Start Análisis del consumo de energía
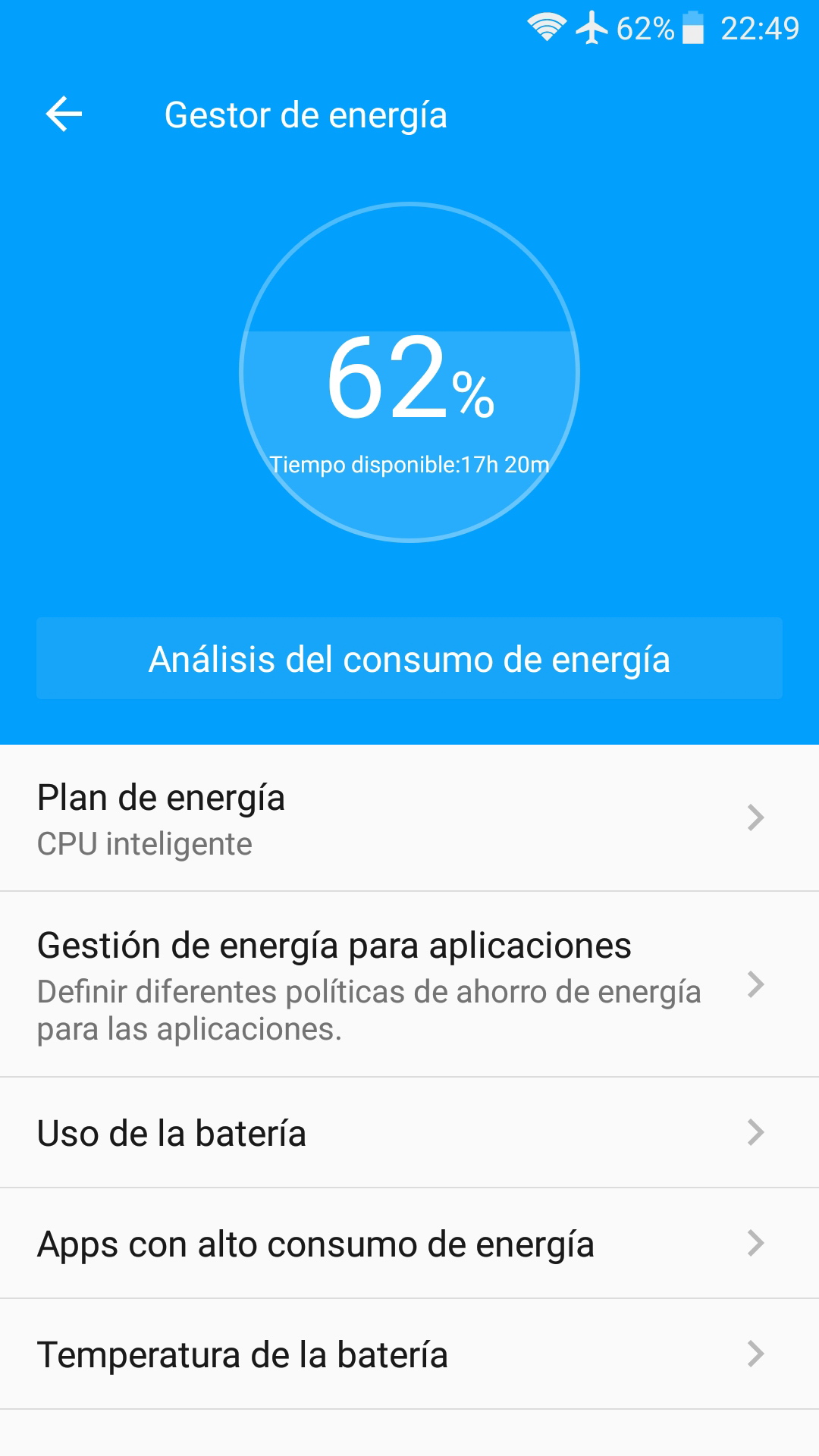819x1456 pixels. pyautogui.click(x=409, y=658)
